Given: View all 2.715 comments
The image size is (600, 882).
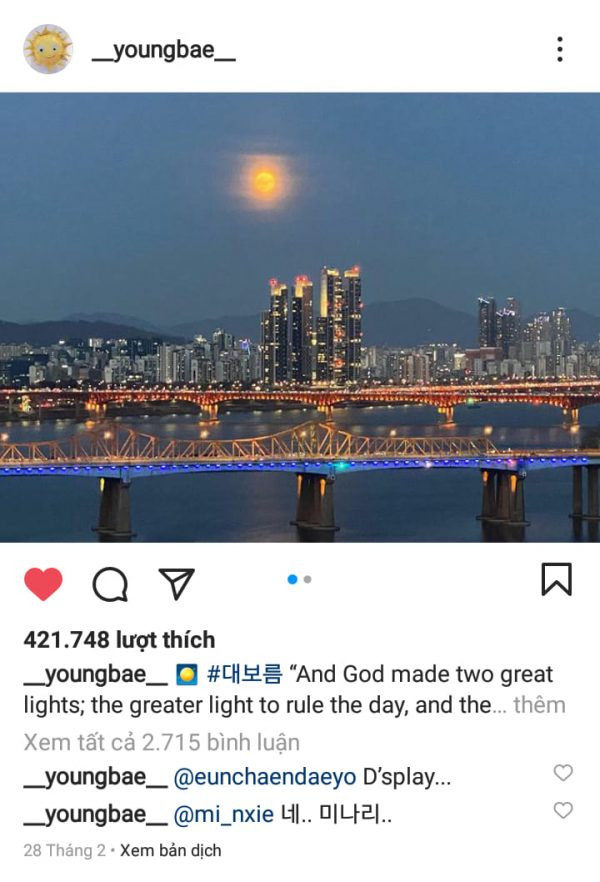Looking at the screenshot, I should point(161,743).
